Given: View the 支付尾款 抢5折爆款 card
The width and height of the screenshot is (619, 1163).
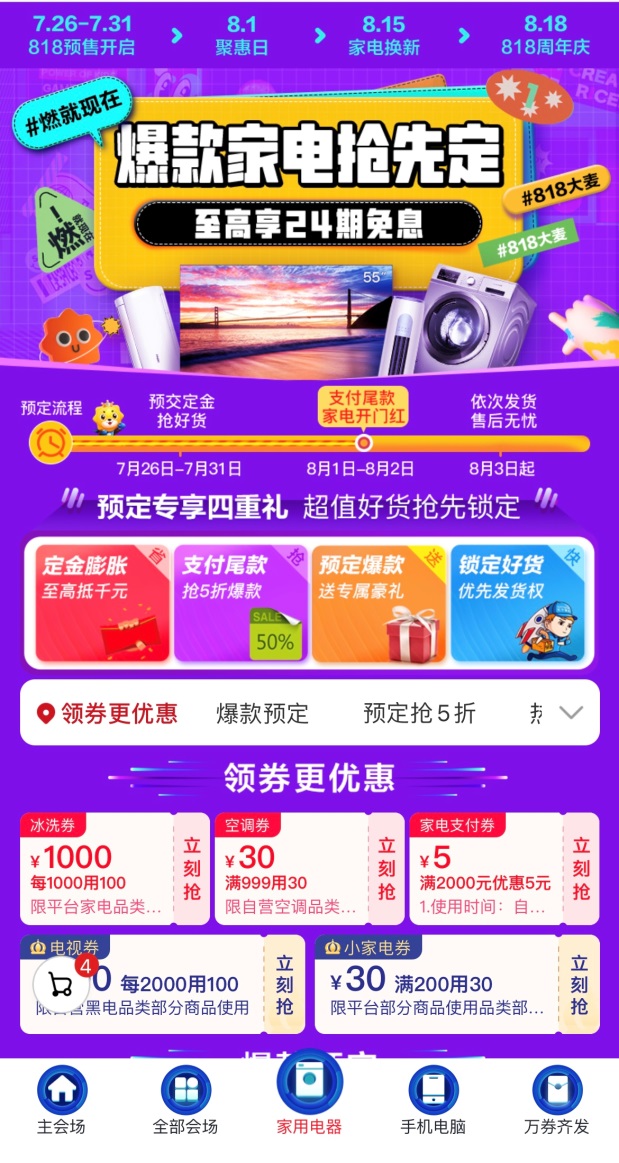Looking at the screenshot, I should tap(240, 603).
